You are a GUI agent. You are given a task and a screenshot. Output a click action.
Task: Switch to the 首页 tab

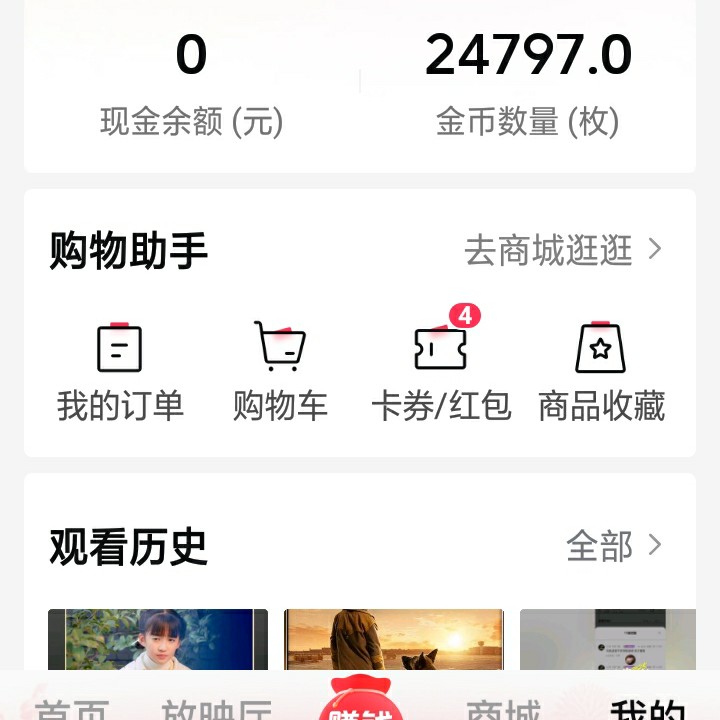[x=72, y=708]
